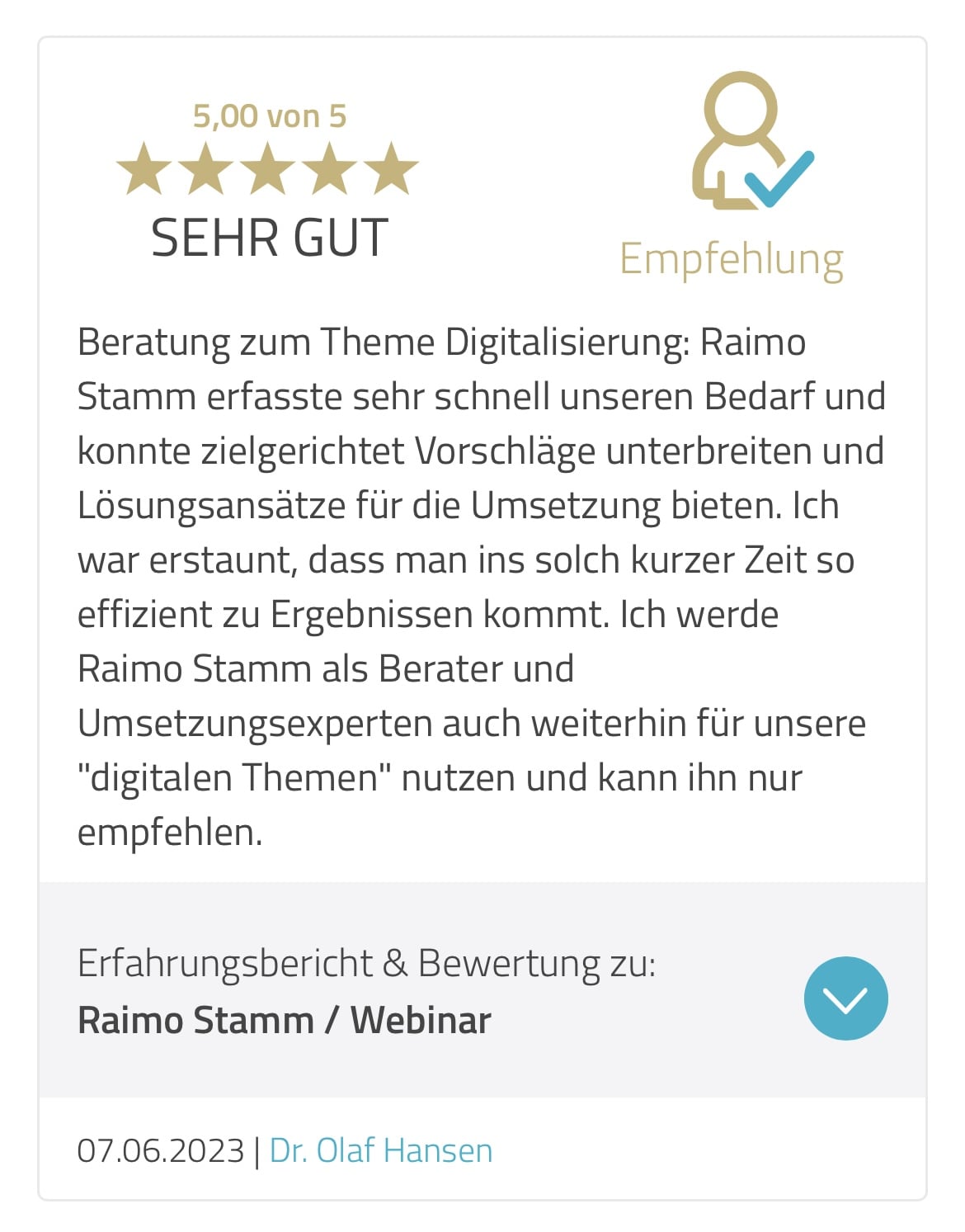Open Dr. Olaf Hansen's profile link
The width and height of the screenshot is (965, 1232).
[381, 1150]
